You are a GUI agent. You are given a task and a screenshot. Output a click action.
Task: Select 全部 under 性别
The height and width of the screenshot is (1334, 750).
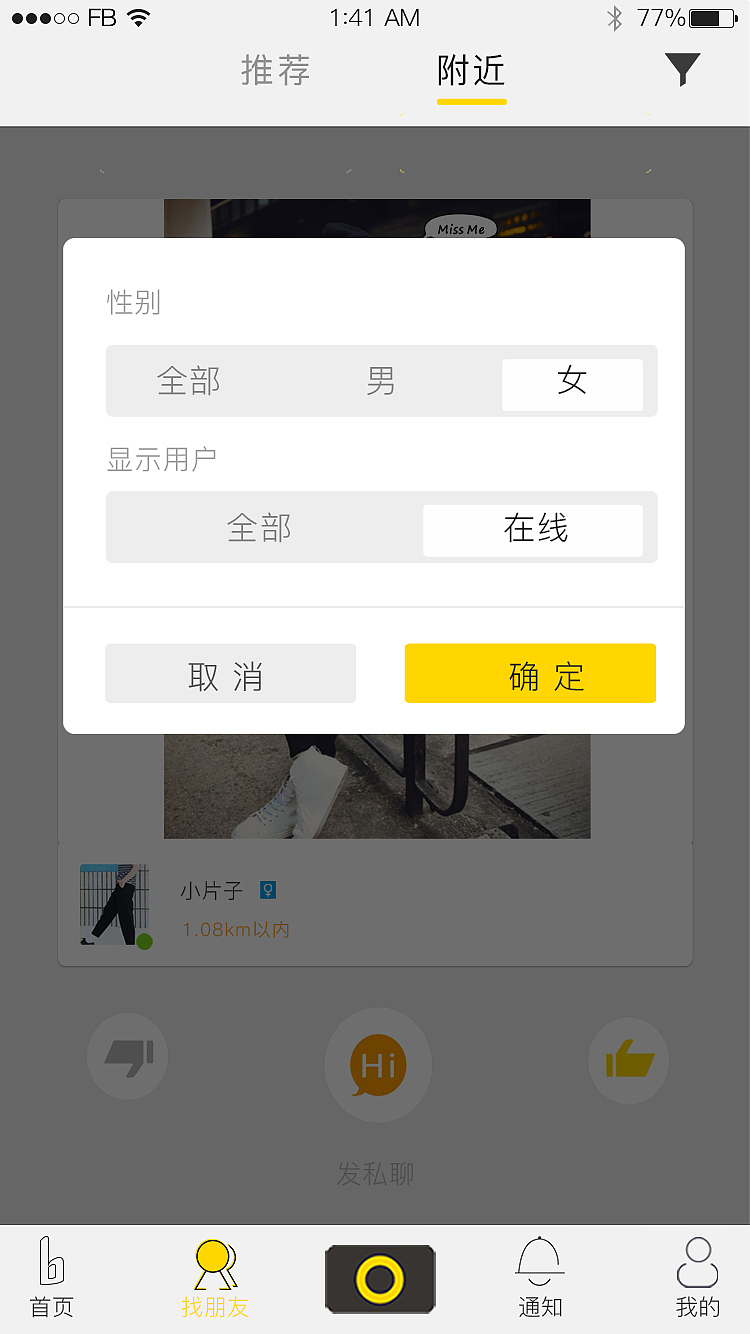coord(189,381)
